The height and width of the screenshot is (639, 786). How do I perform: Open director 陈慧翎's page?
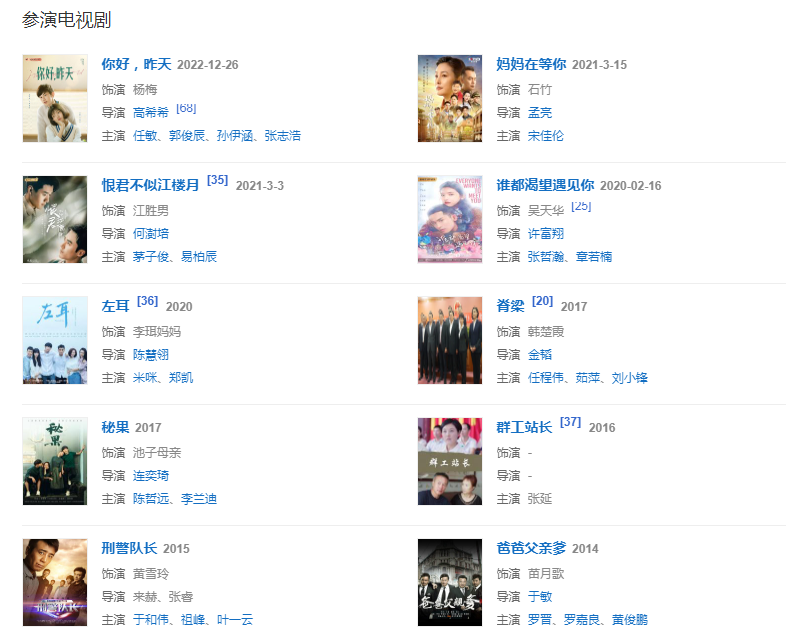click(151, 355)
